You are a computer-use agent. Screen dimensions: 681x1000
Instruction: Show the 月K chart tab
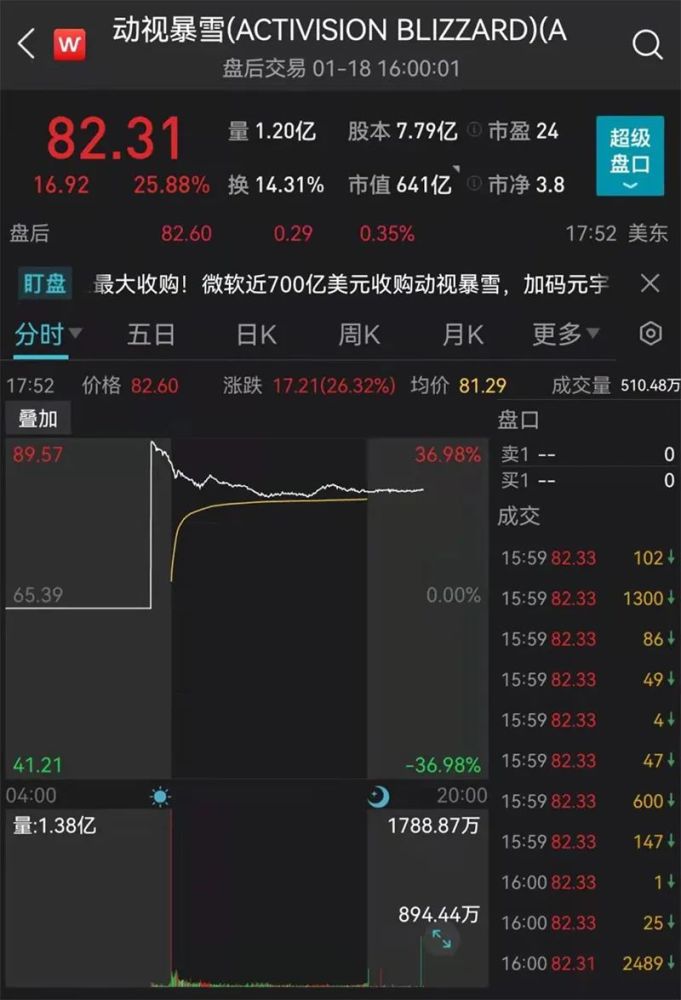click(462, 334)
